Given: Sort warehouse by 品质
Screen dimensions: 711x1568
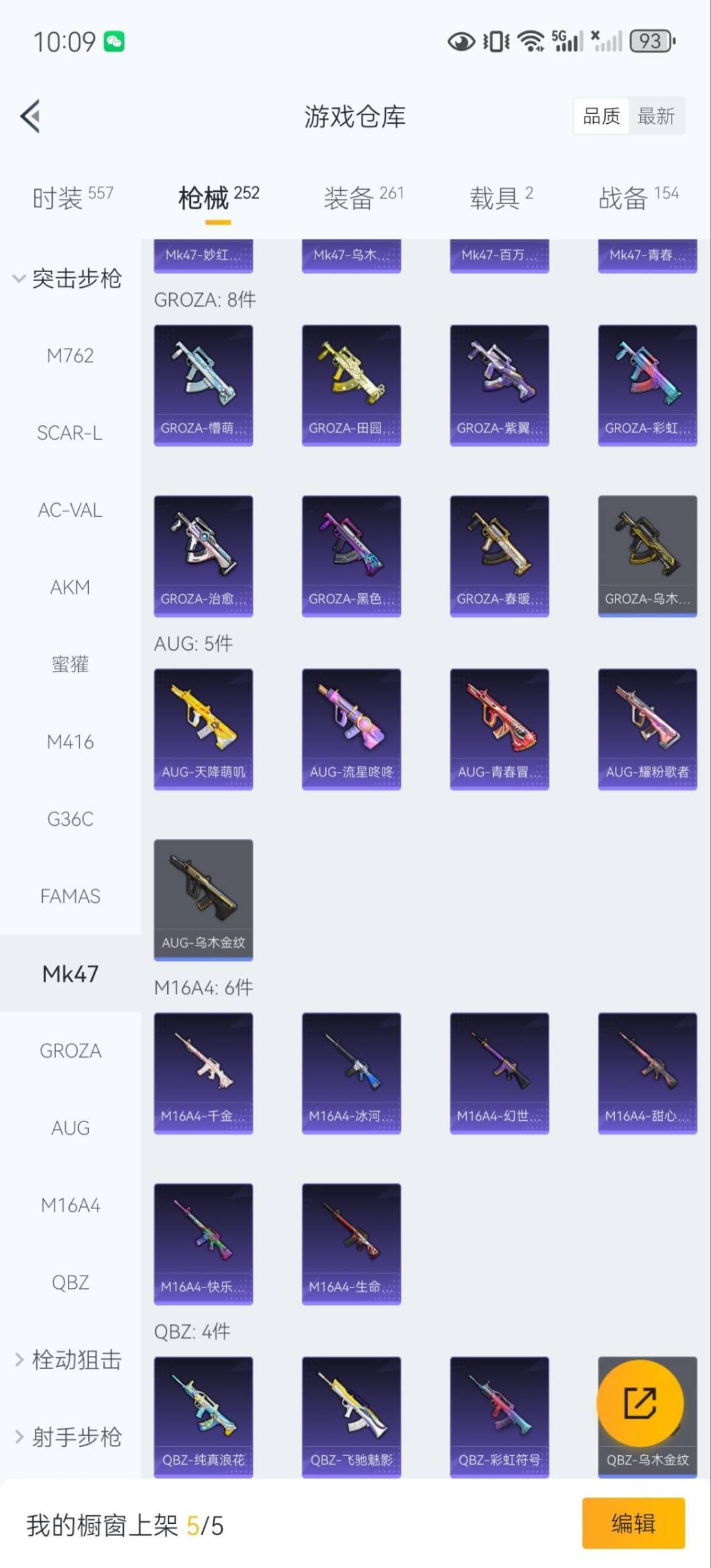Looking at the screenshot, I should 601,117.
